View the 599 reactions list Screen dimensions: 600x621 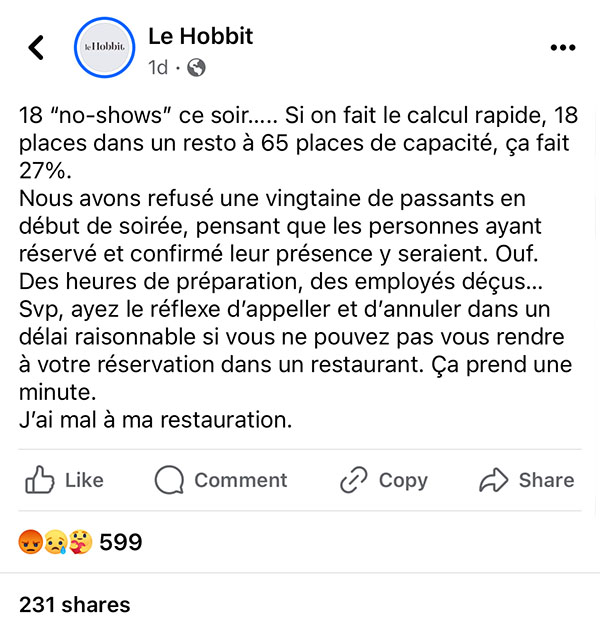coord(80,542)
